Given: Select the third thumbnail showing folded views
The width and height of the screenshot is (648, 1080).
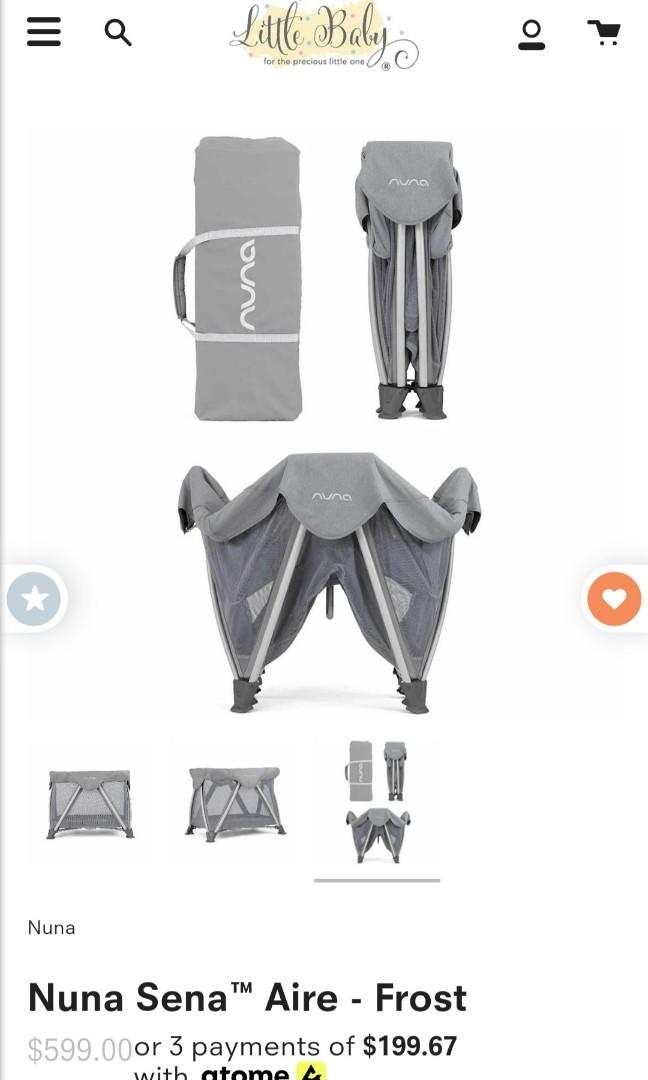Looking at the screenshot, I should coord(377,803).
